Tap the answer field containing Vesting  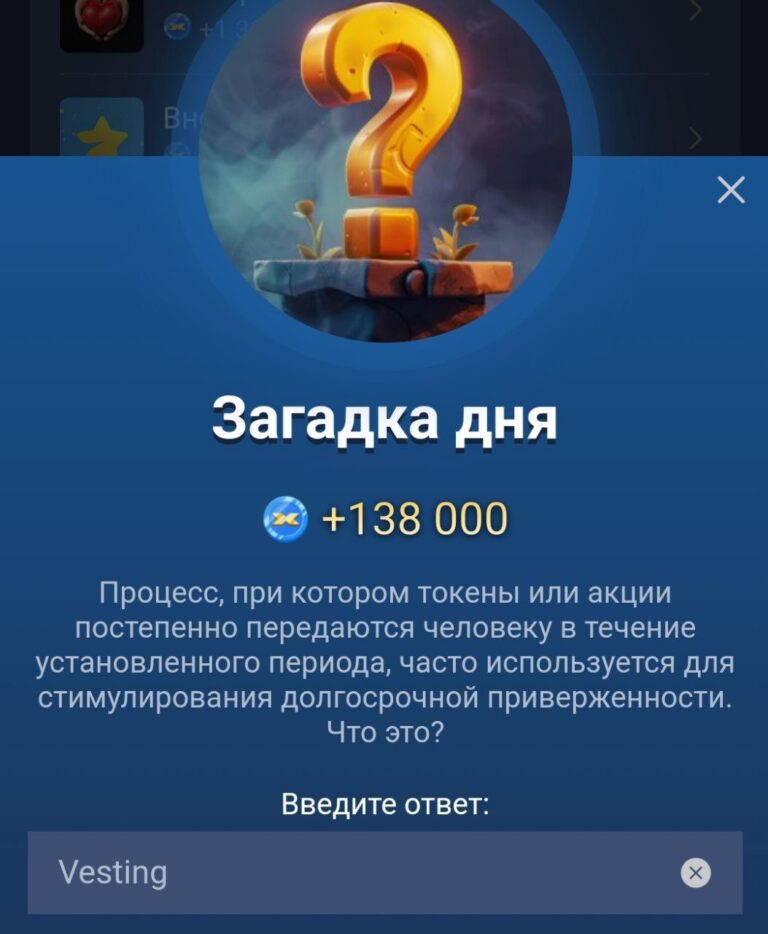[x=360, y=872]
